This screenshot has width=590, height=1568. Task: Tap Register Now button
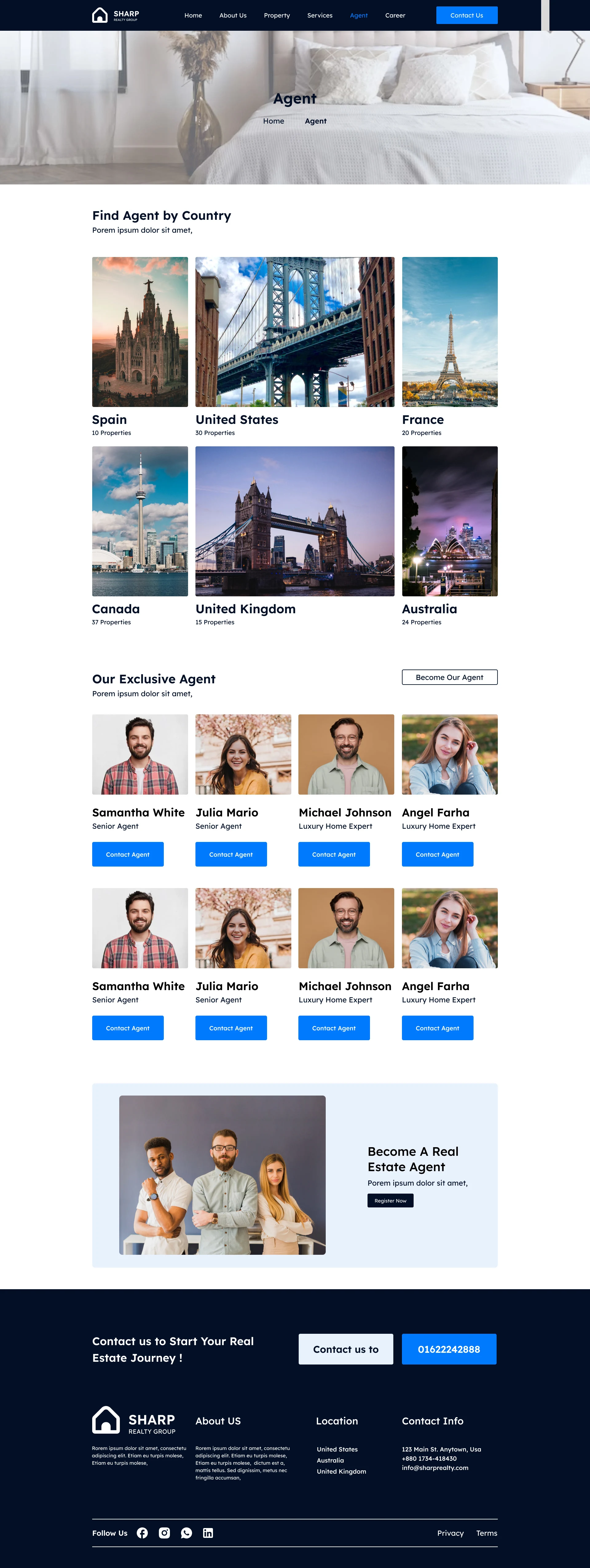tap(390, 1200)
